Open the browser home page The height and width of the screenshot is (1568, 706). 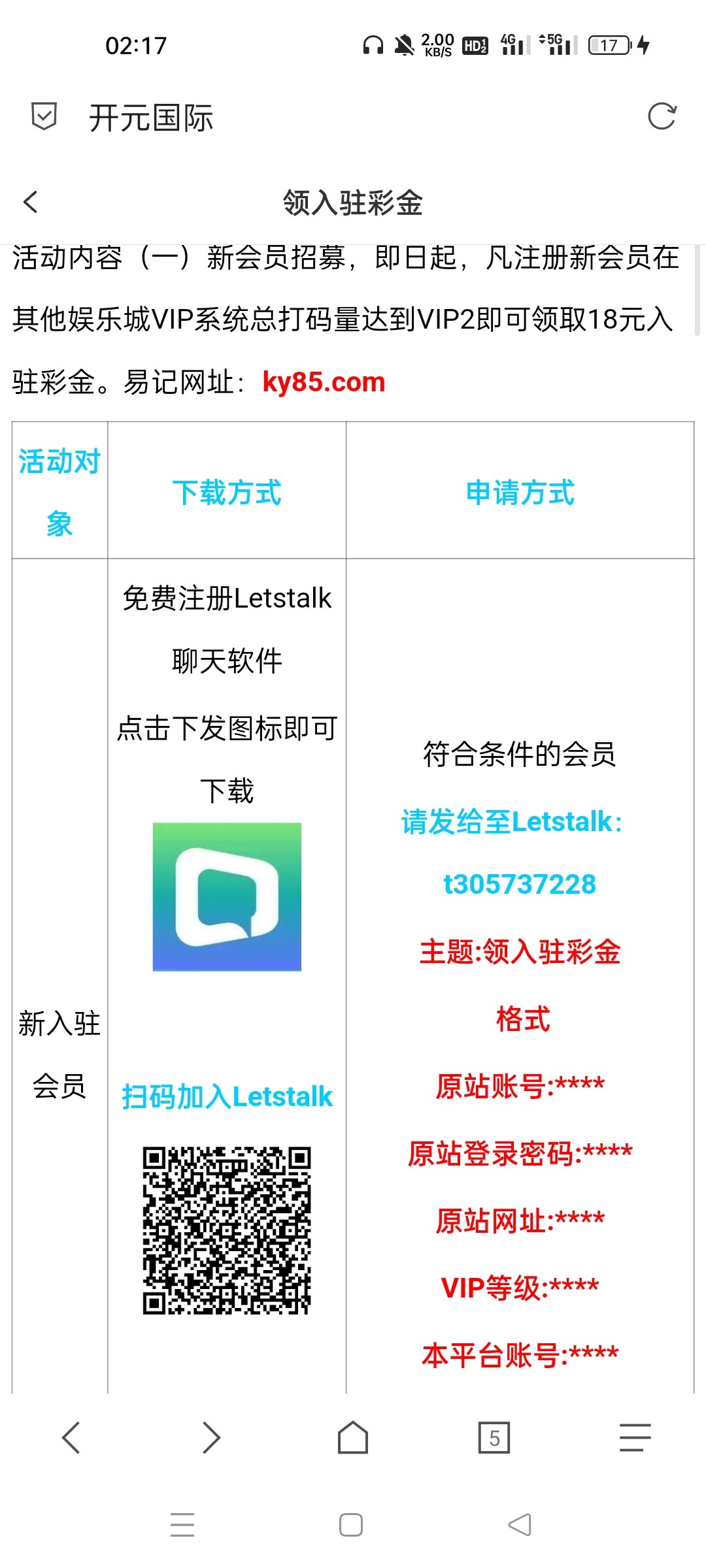[352, 1437]
